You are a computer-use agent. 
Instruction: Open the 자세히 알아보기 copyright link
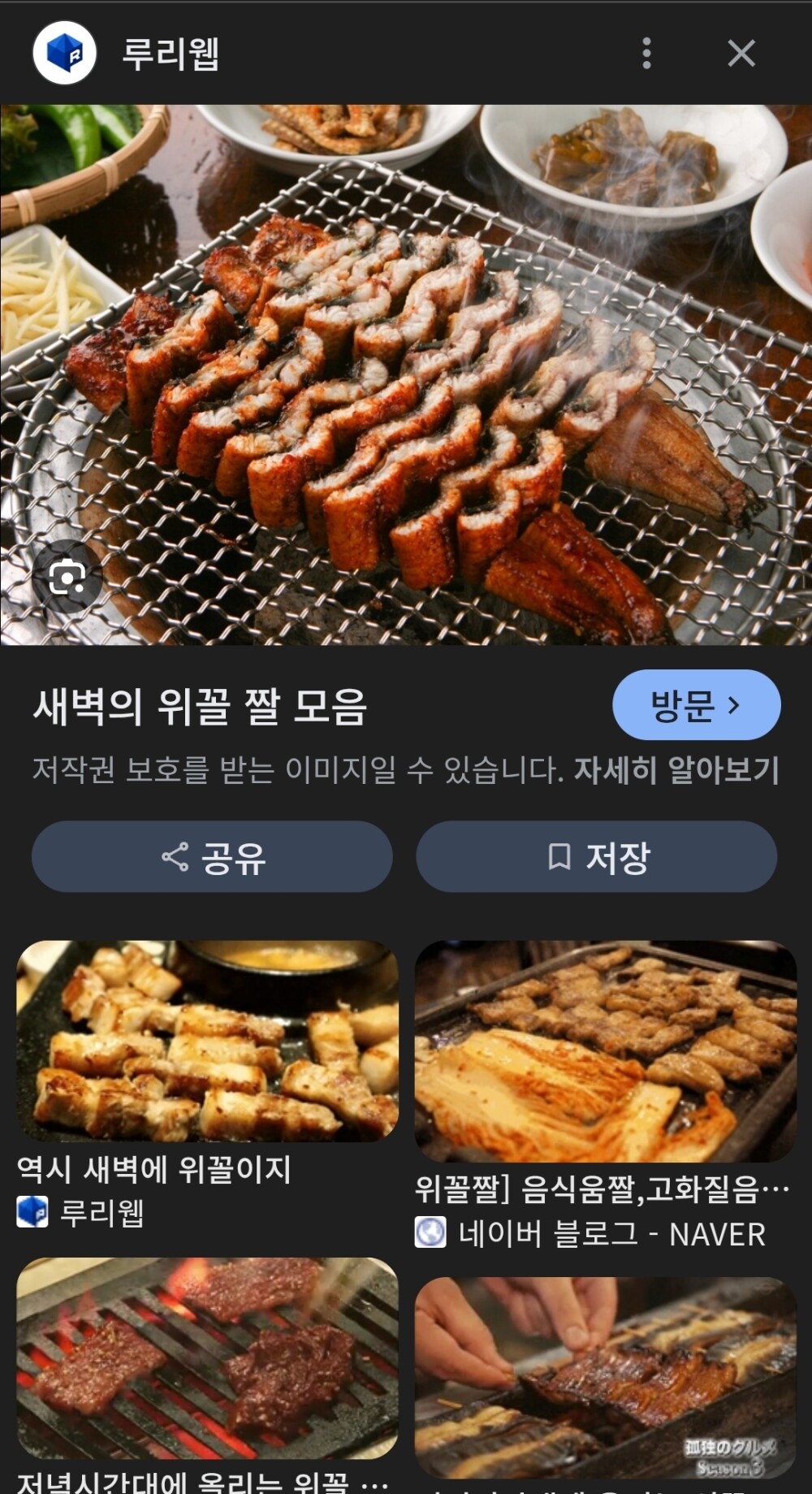coord(676,770)
